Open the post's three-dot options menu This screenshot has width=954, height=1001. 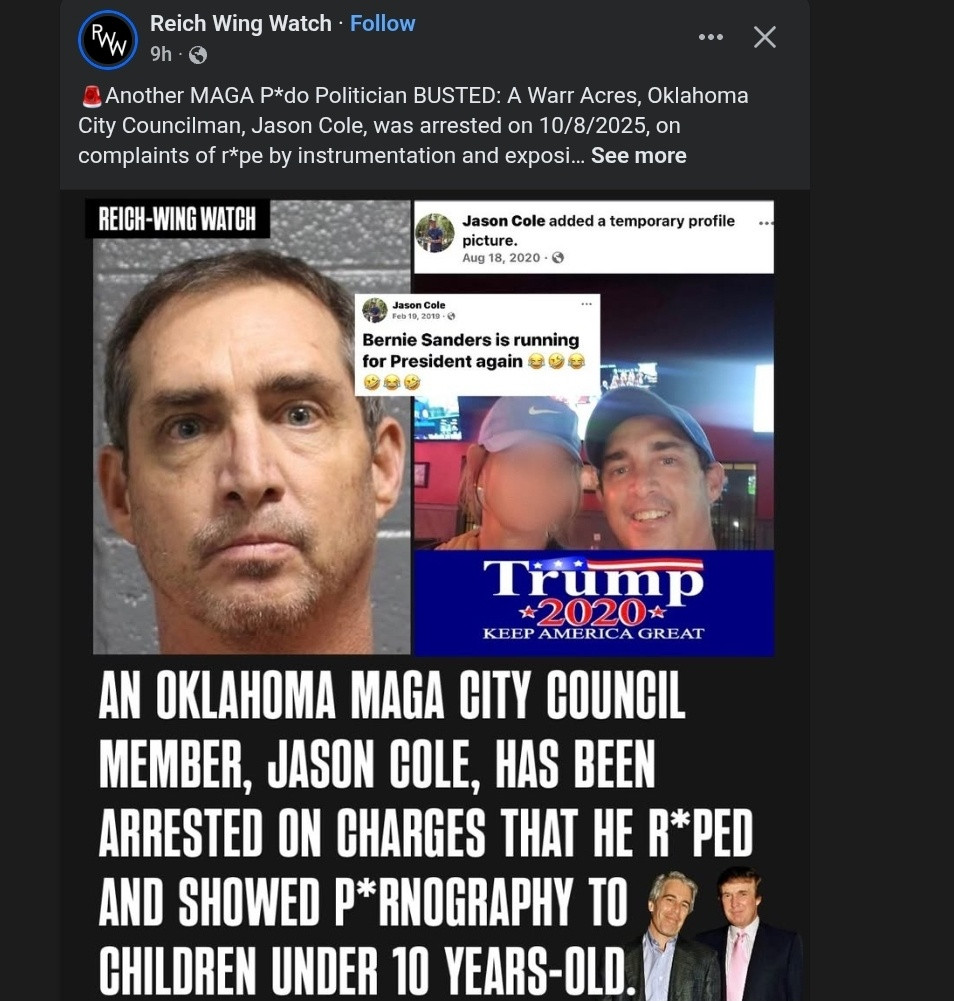(710, 37)
